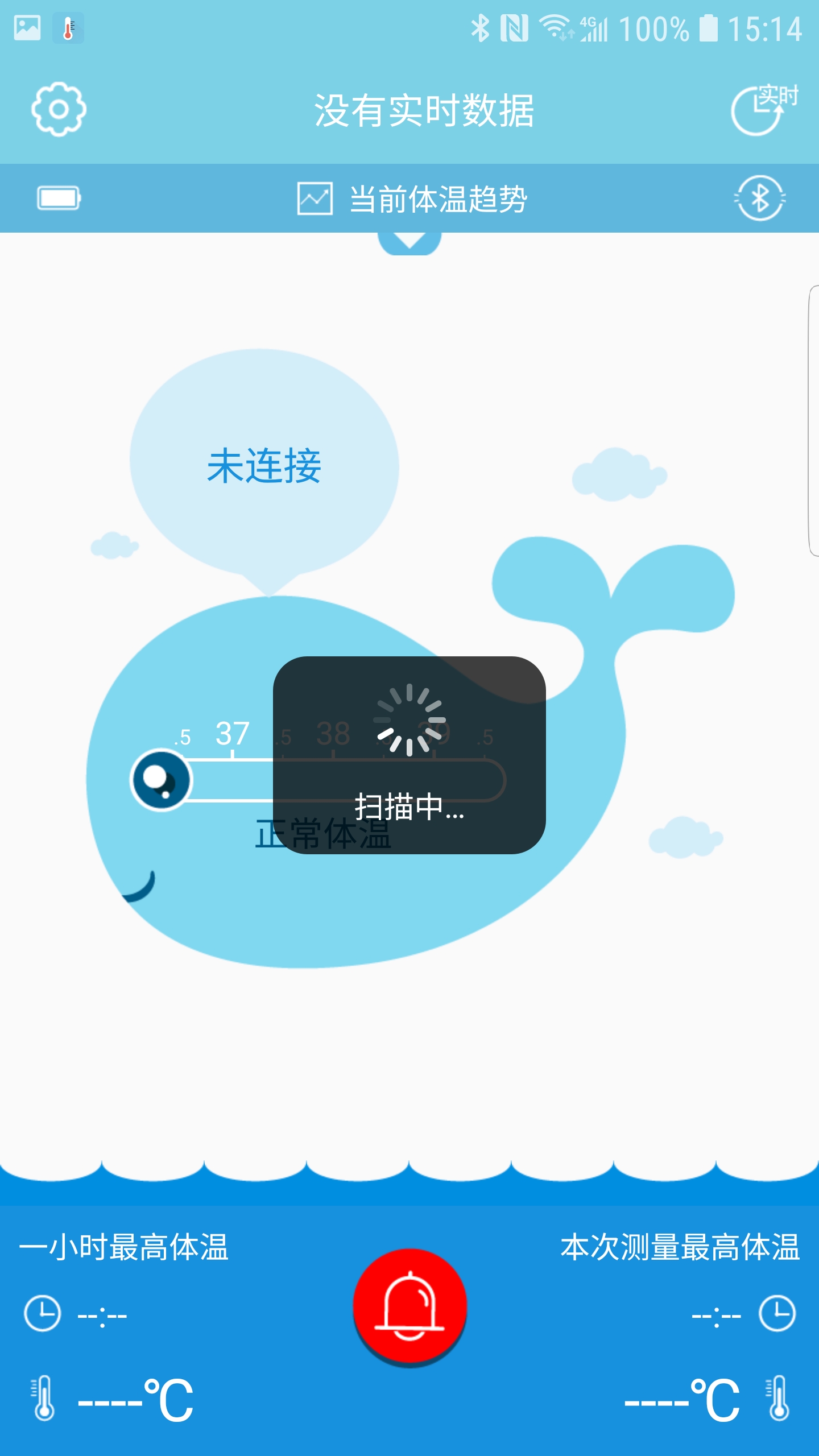Expand the chevron below 当前体温趋势
This screenshot has height=1456, width=819.
point(409,241)
